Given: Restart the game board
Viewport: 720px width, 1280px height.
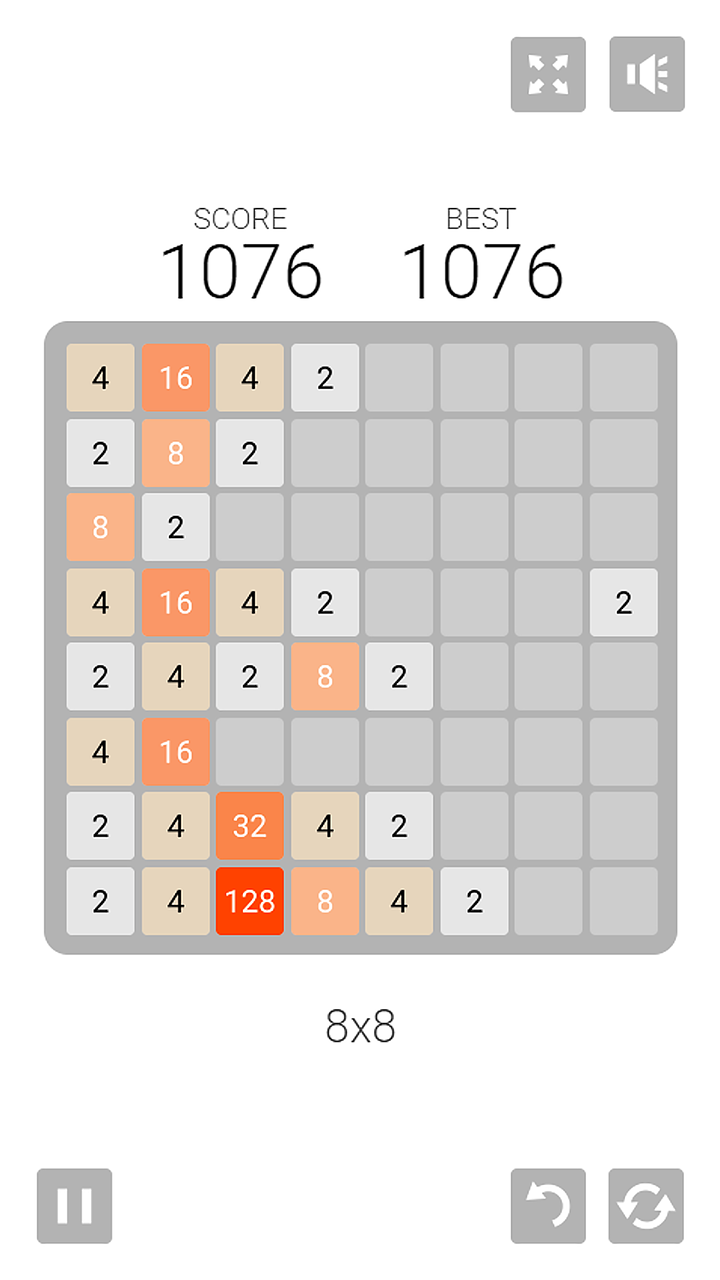Looking at the screenshot, I should pyautogui.click(x=646, y=1206).
